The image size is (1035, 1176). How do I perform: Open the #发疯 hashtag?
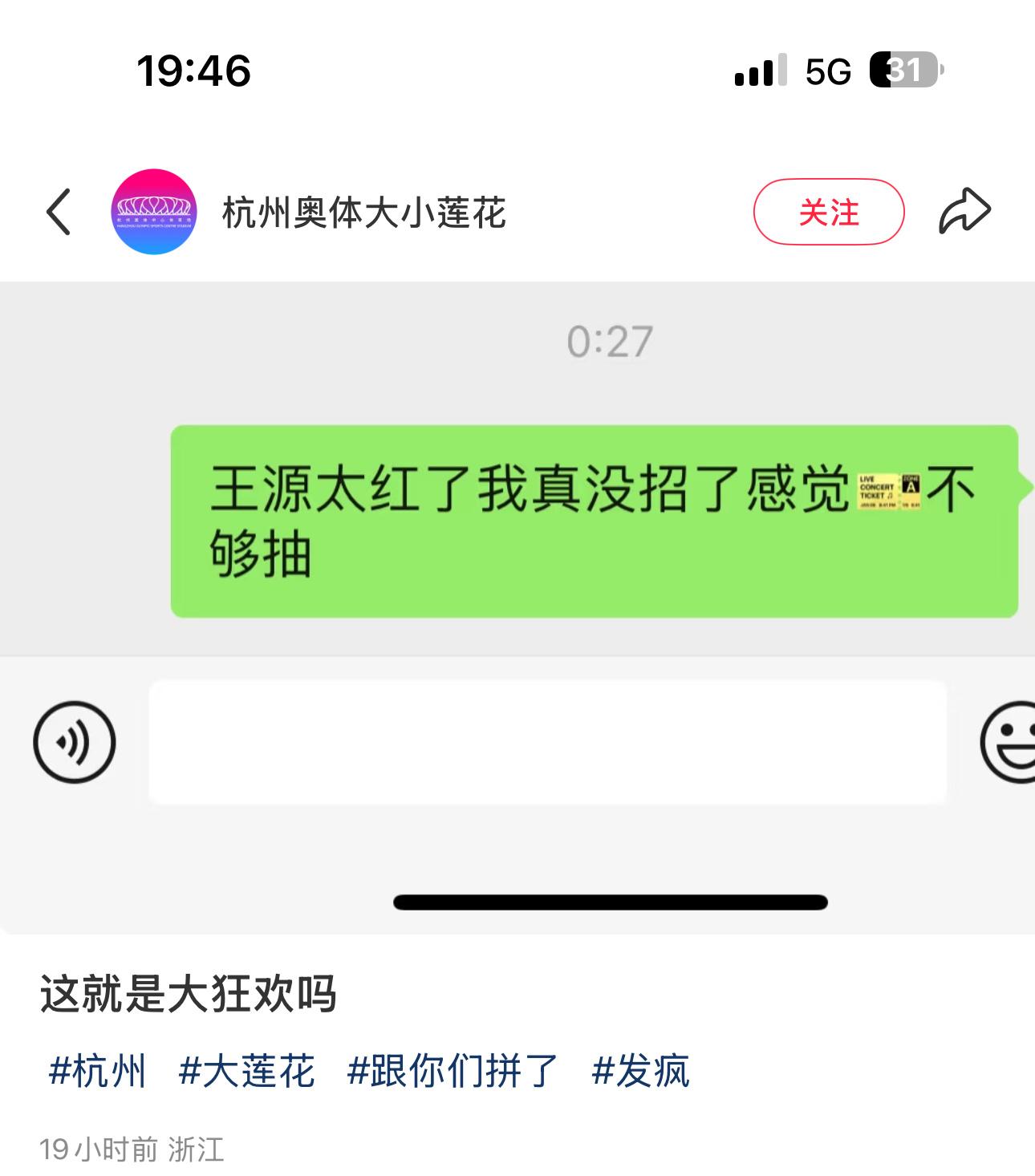point(640,1072)
